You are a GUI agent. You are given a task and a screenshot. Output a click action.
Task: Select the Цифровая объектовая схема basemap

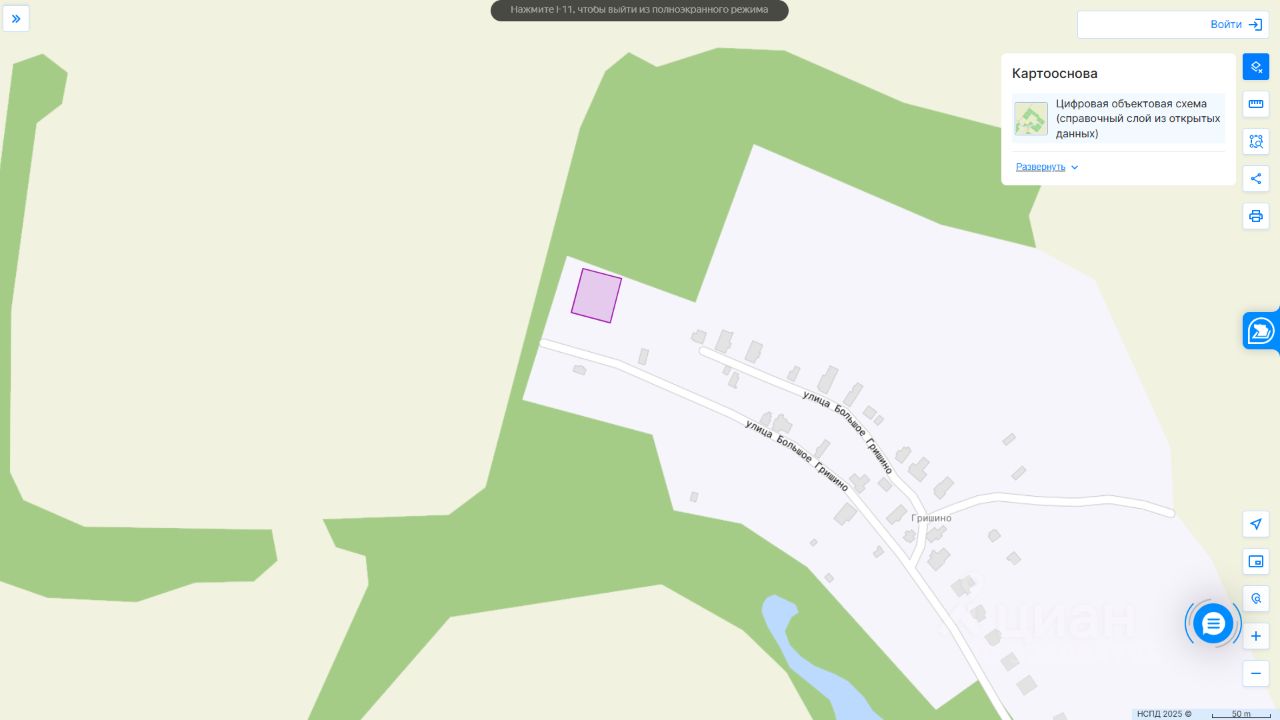pos(1118,118)
